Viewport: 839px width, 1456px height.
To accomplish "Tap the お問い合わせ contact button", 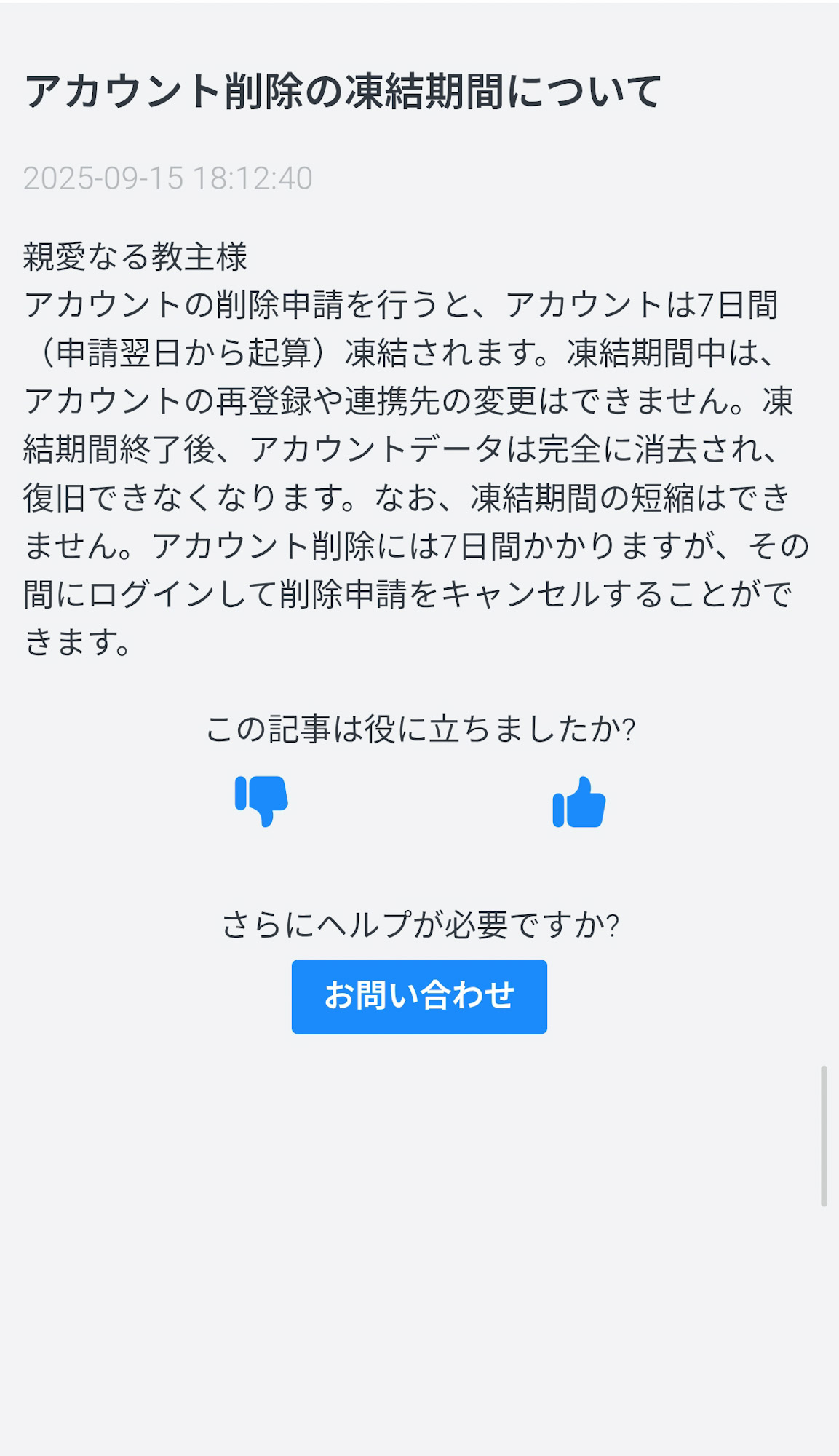I will click(419, 996).
